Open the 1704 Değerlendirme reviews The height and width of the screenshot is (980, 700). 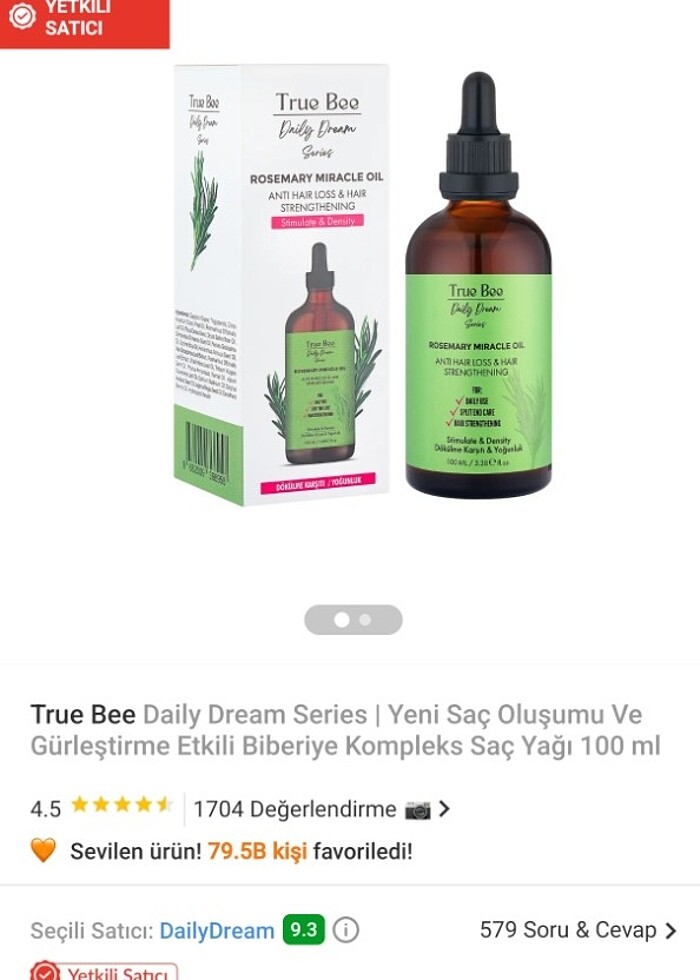[x=295, y=809]
